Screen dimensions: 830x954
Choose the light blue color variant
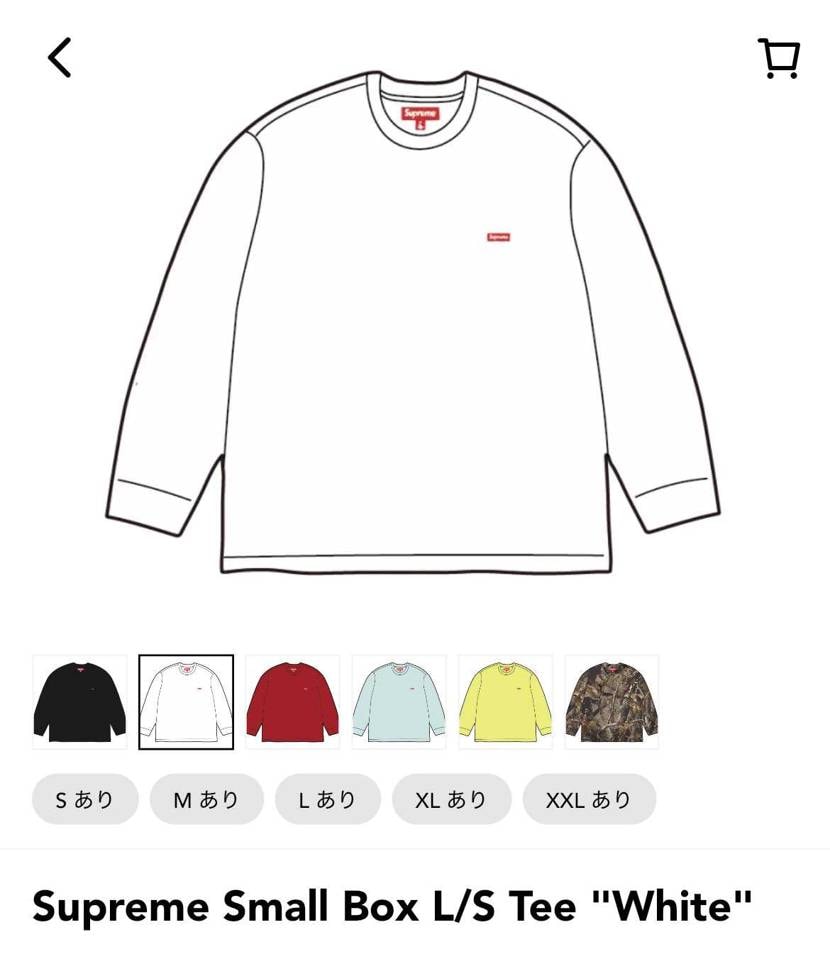(399, 702)
